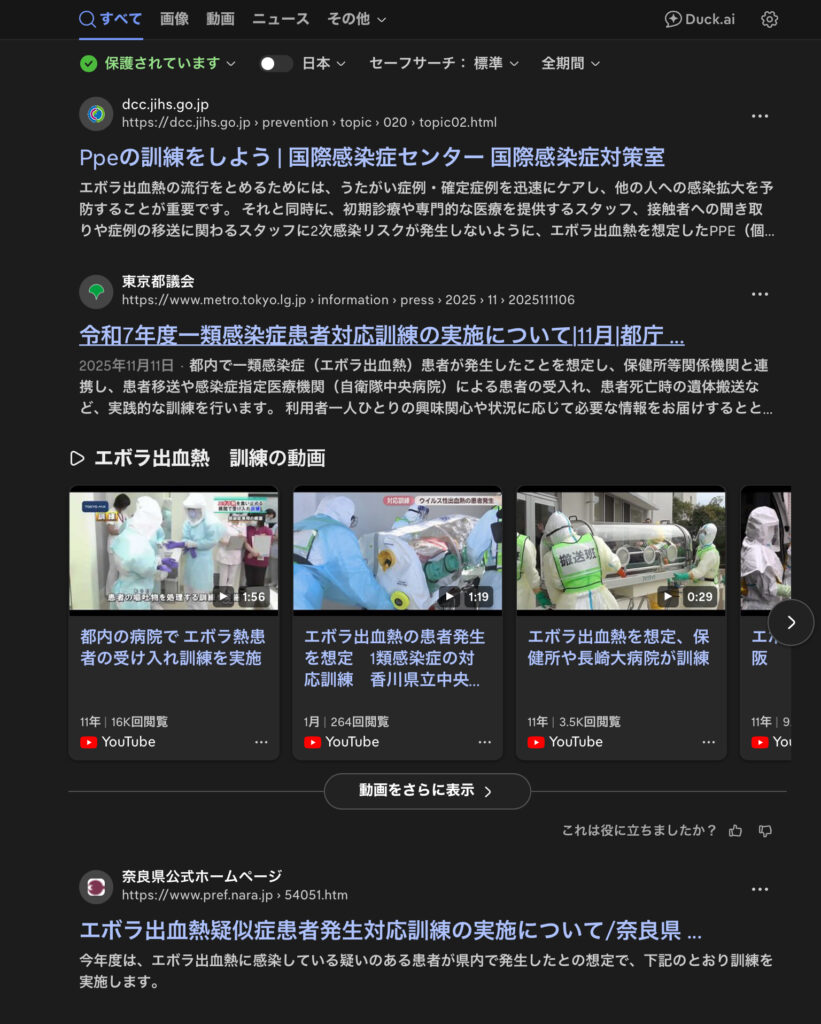
Task: Switch to the 動画 tab
Action: pyautogui.click(x=220, y=19)
